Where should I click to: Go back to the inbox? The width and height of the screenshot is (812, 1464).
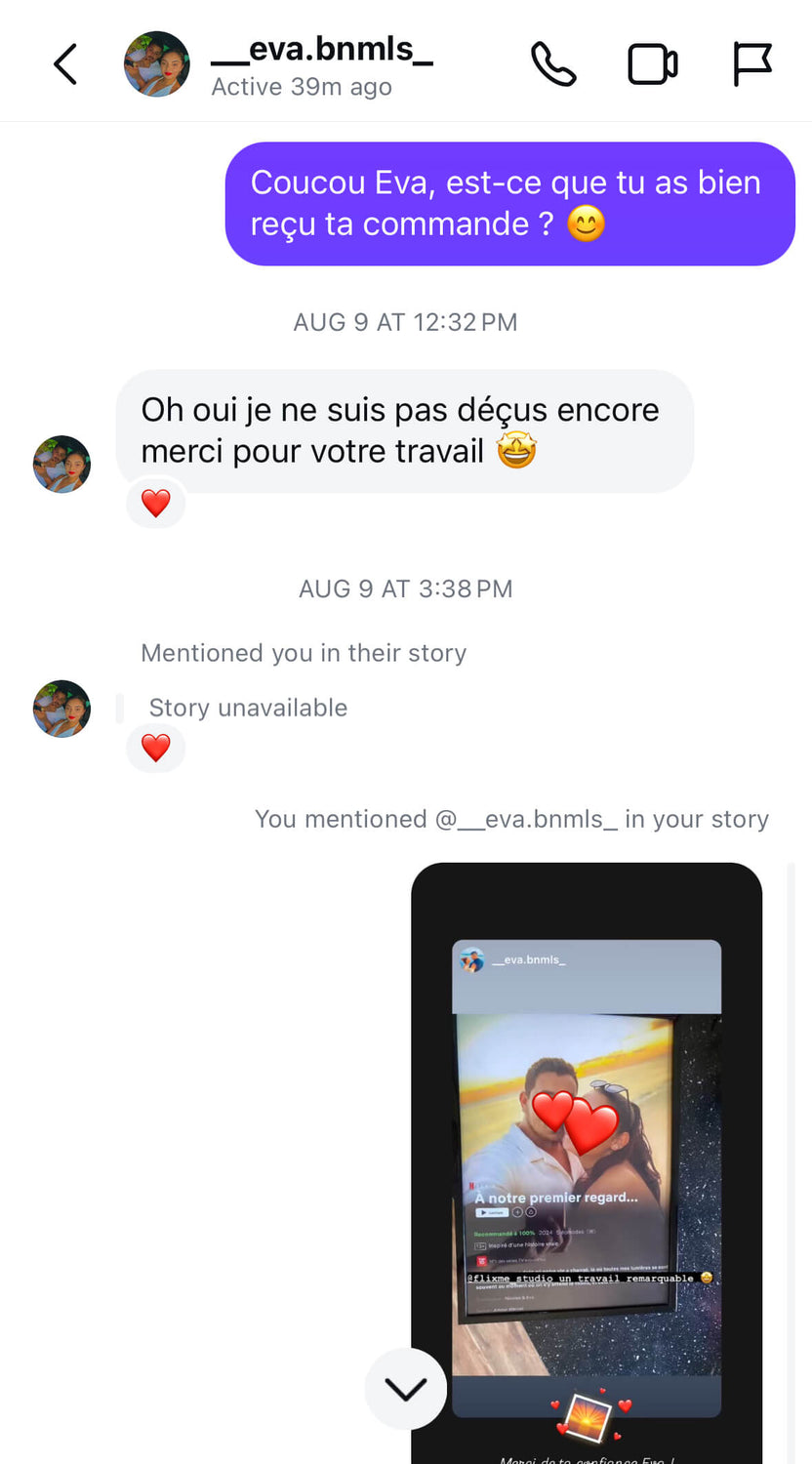click(x=65, y=65)
